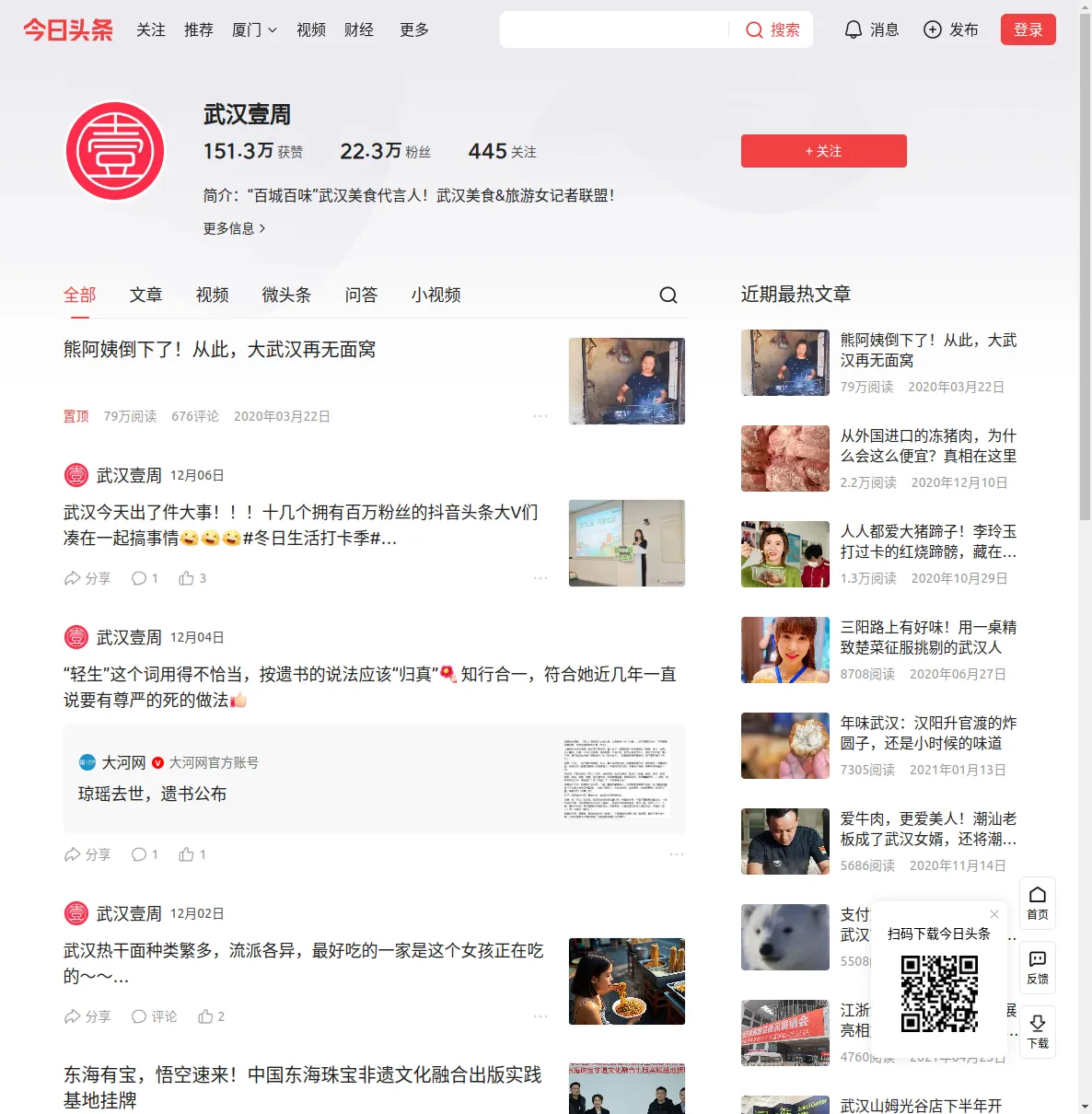This screenshot has width=1092, height=1114.
Task: Comment on the 12月02日 热干面 post
Action: (x=154, y=1016)
